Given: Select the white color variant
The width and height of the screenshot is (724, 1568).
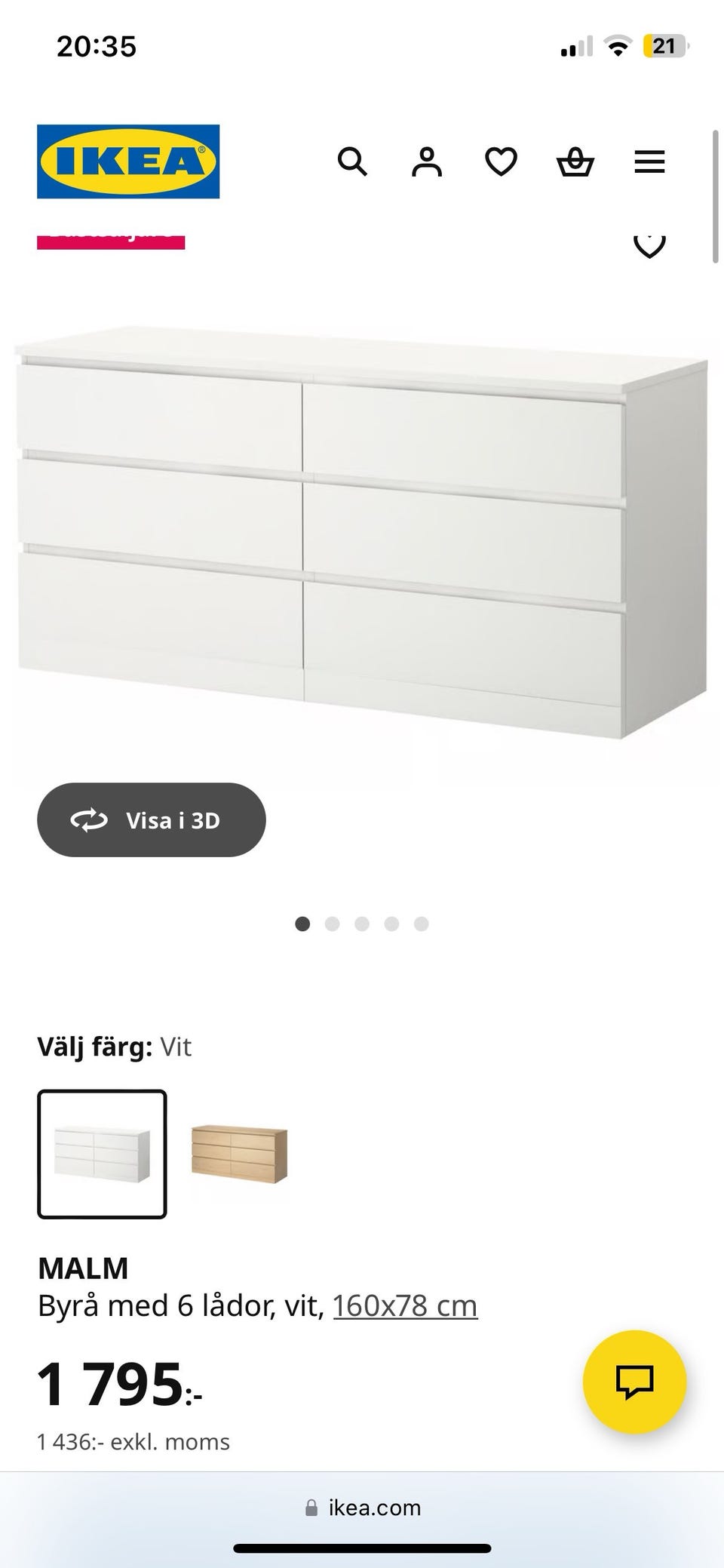Looking at the screenshot, I should (102, 1154).
